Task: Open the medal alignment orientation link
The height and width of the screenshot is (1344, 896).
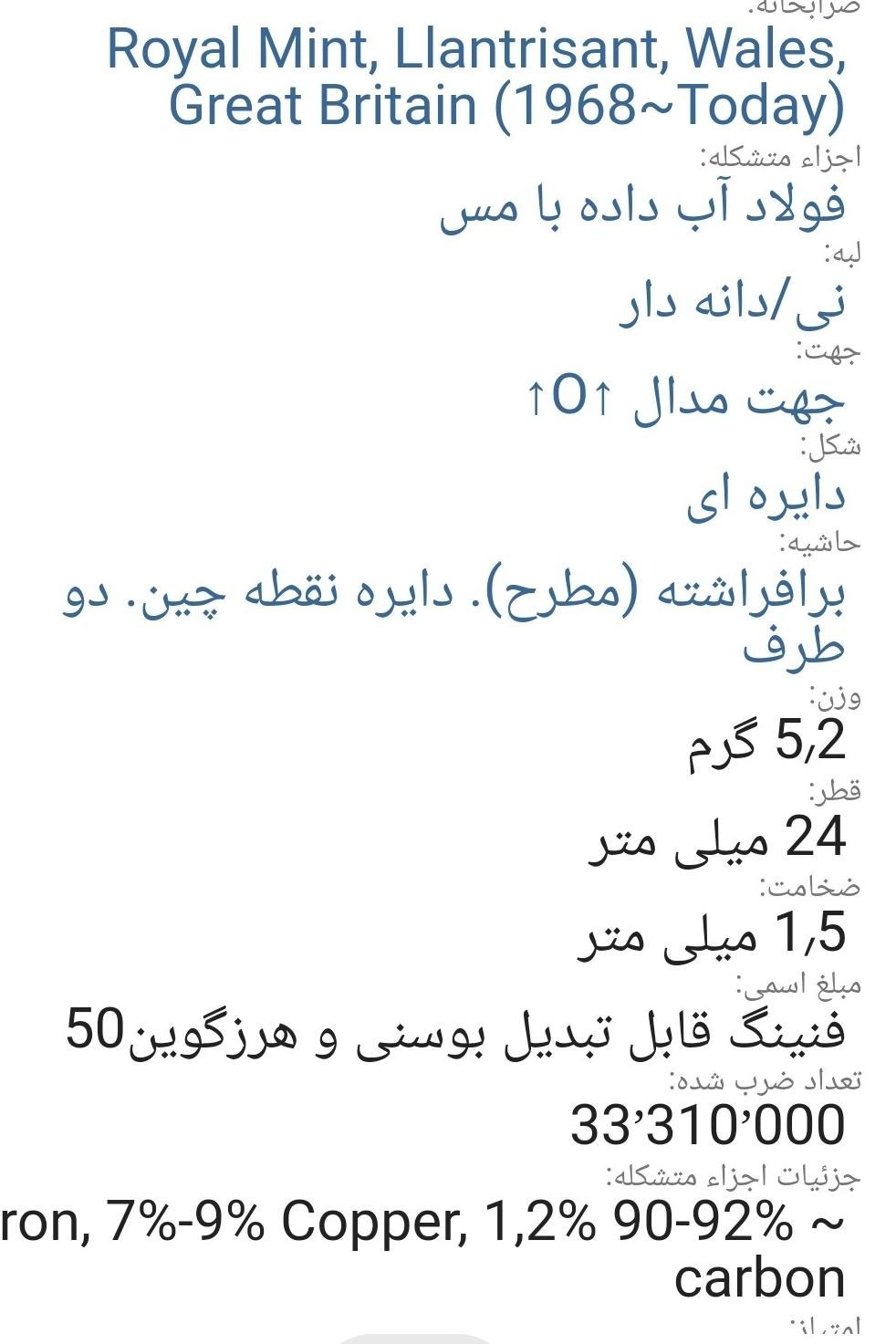Action: pyautogui.click(x=686, y=399)
